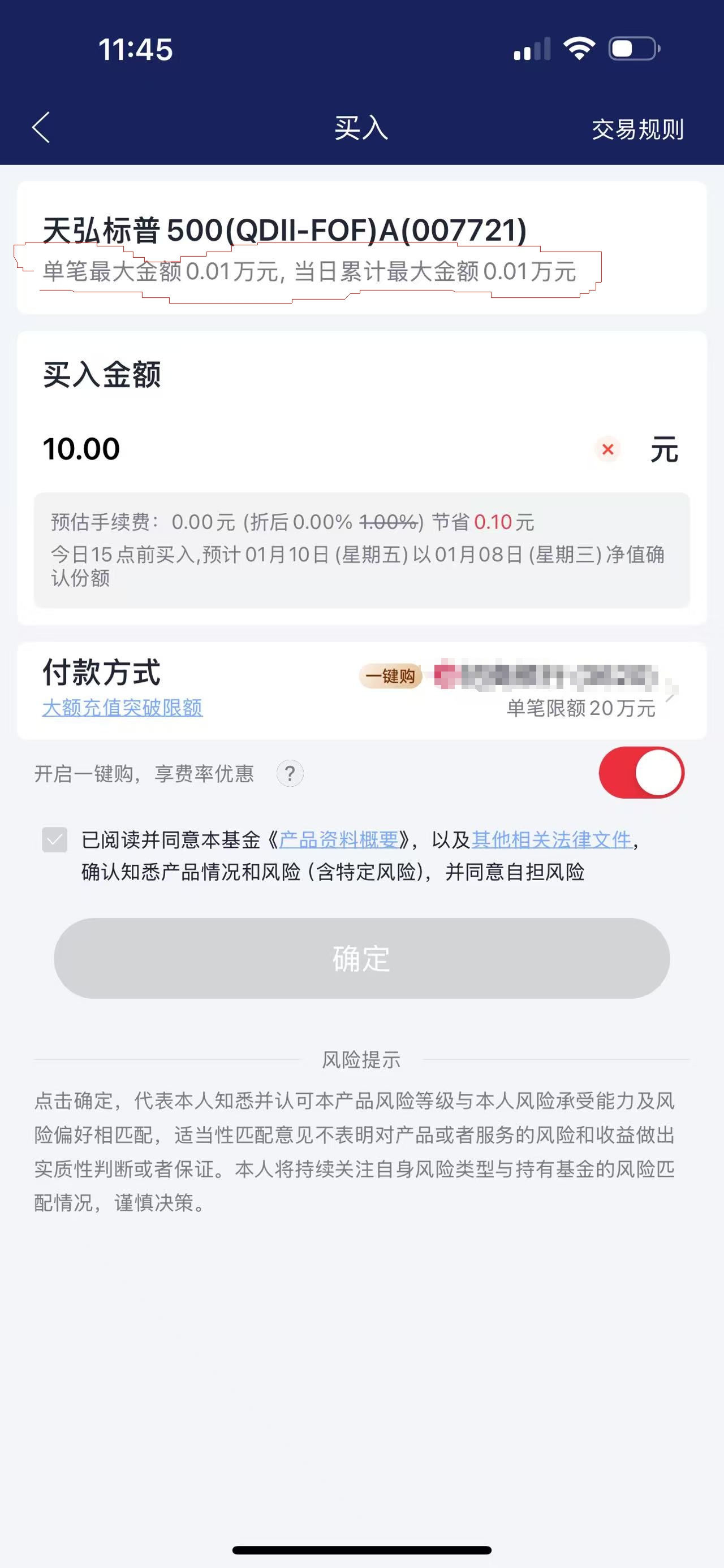The height and width of the screenshot is (1568, 724).
Task: Open the help icon beside 开启一键购
Action: (x=290, y=774)
